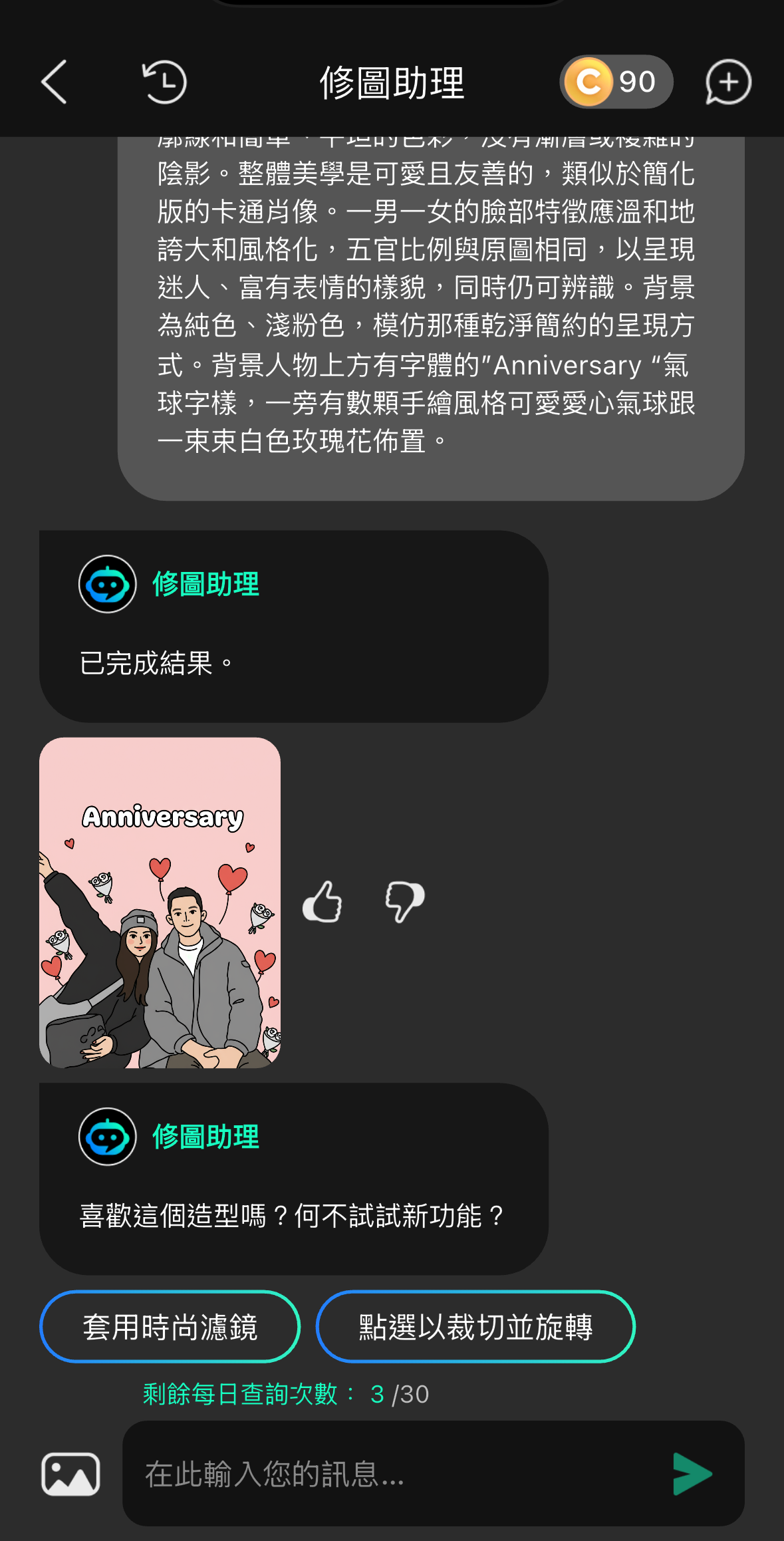
Task: Select the 修圖助理 title in the header
Action: pyautogui.click(x=392, y=82)
